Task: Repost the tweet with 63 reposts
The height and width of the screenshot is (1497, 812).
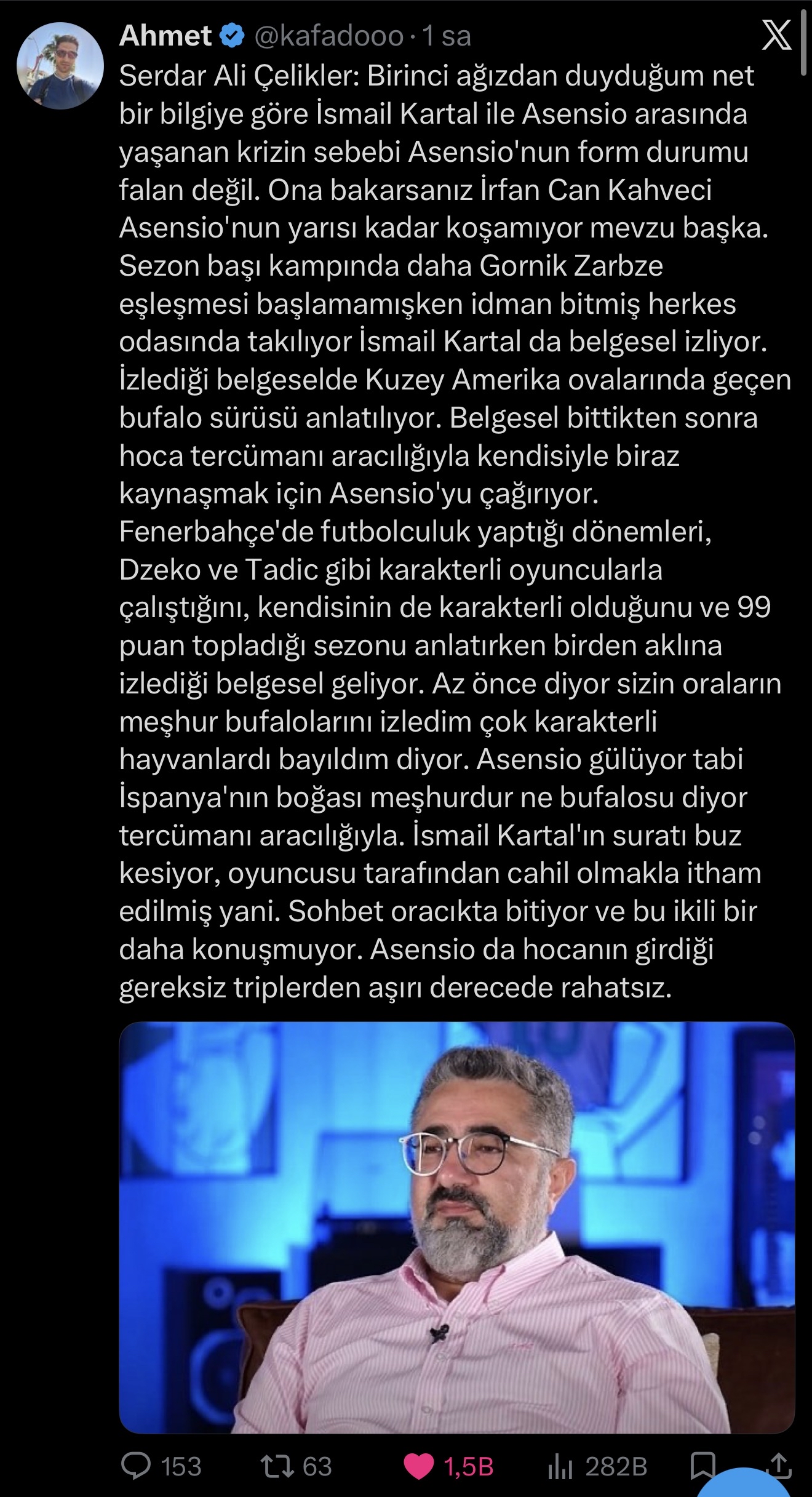Action: coord(297,1466)
